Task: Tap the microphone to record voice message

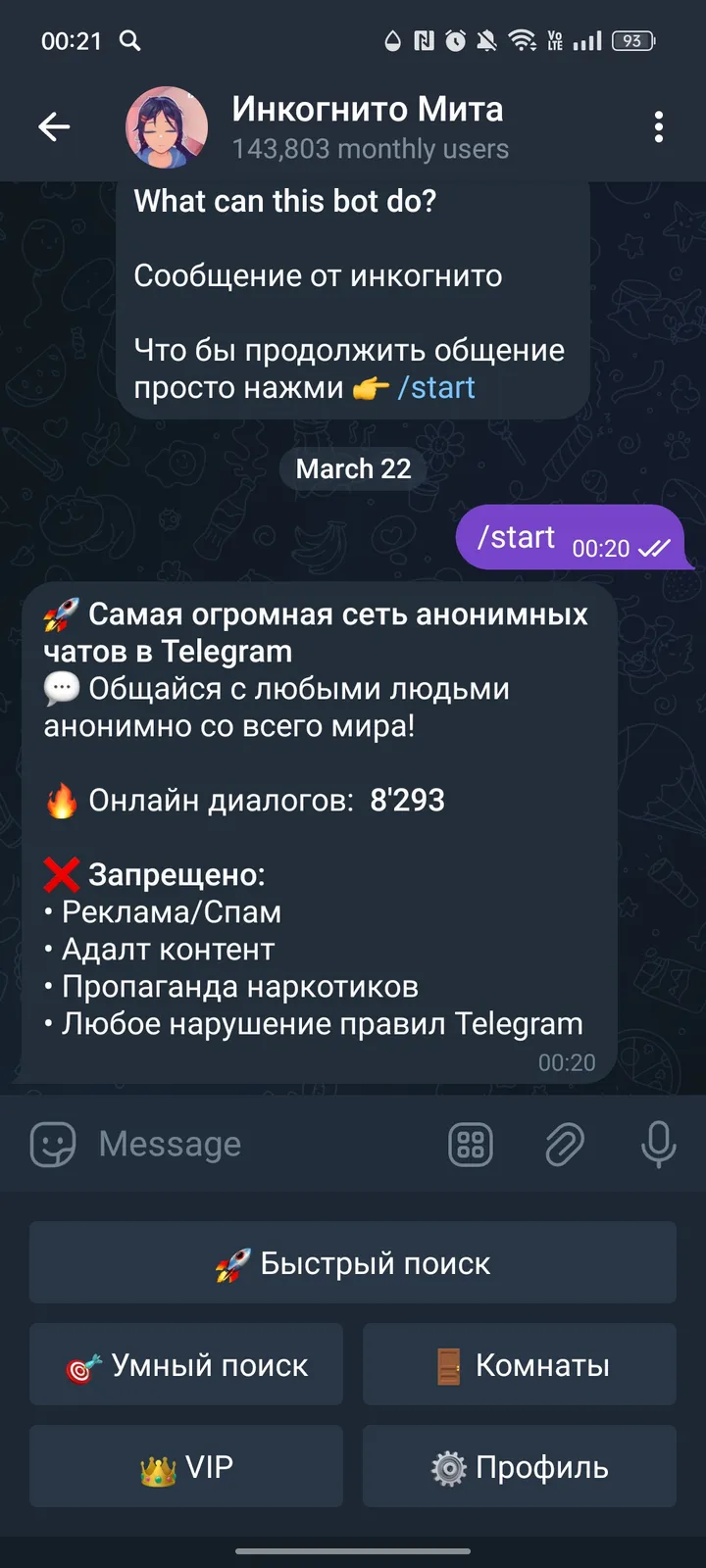Action: click(x=655, y=1143)
